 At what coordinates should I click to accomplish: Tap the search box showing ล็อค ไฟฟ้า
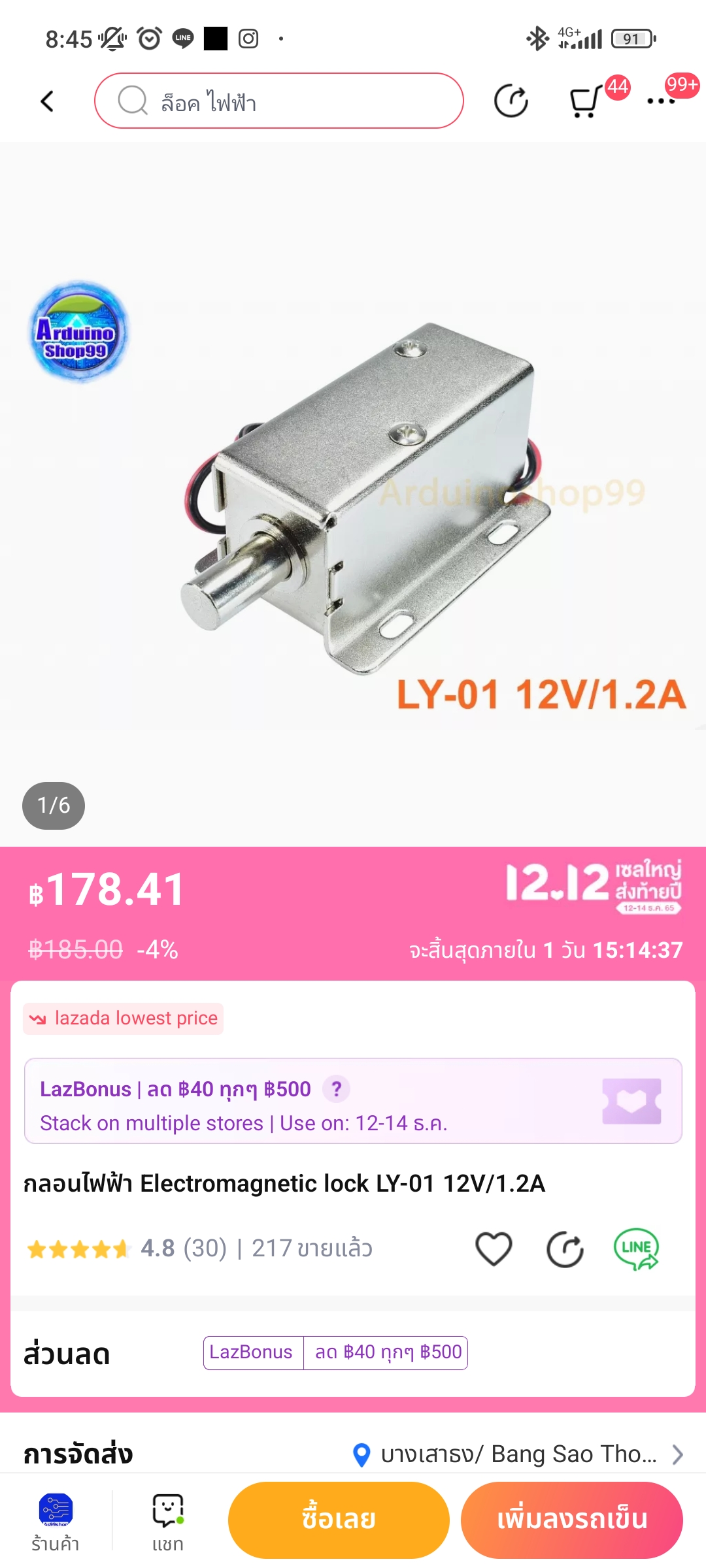tap(279, 101)
